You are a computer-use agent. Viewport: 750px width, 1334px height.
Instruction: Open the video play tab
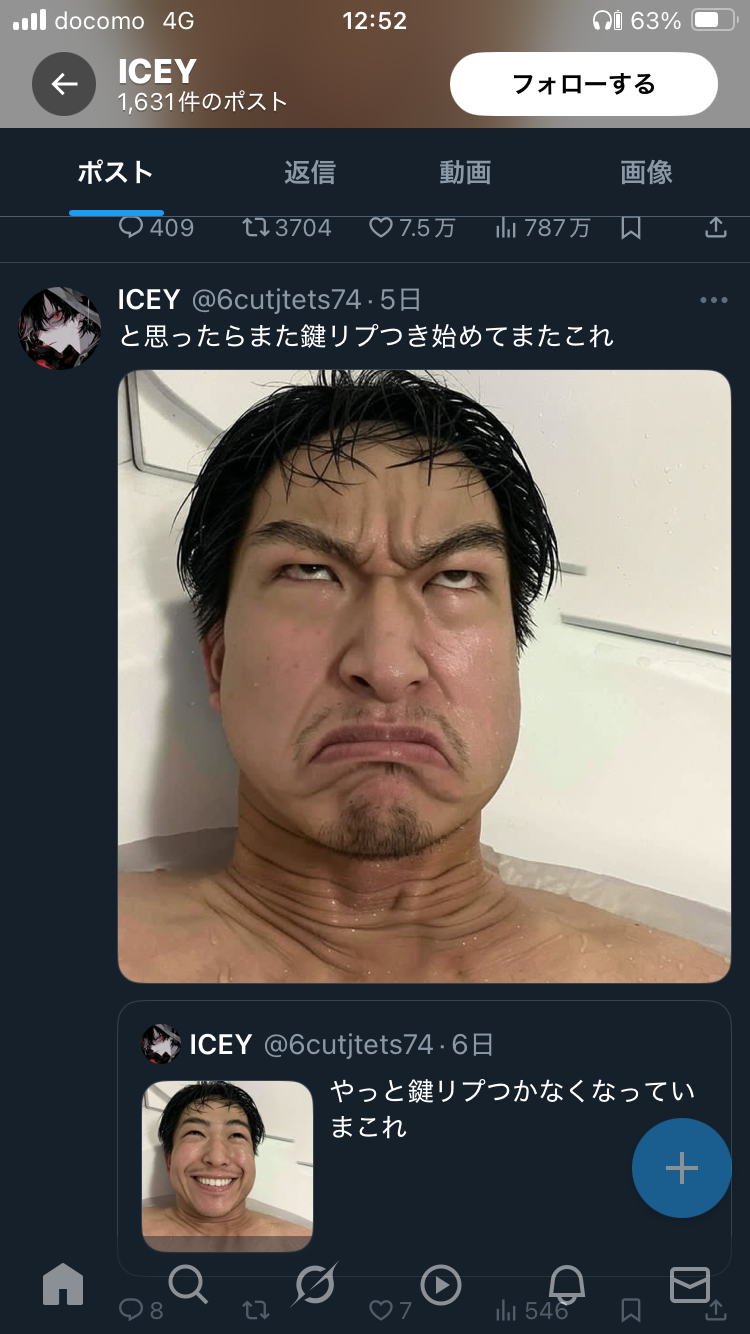pos(441,1285)
